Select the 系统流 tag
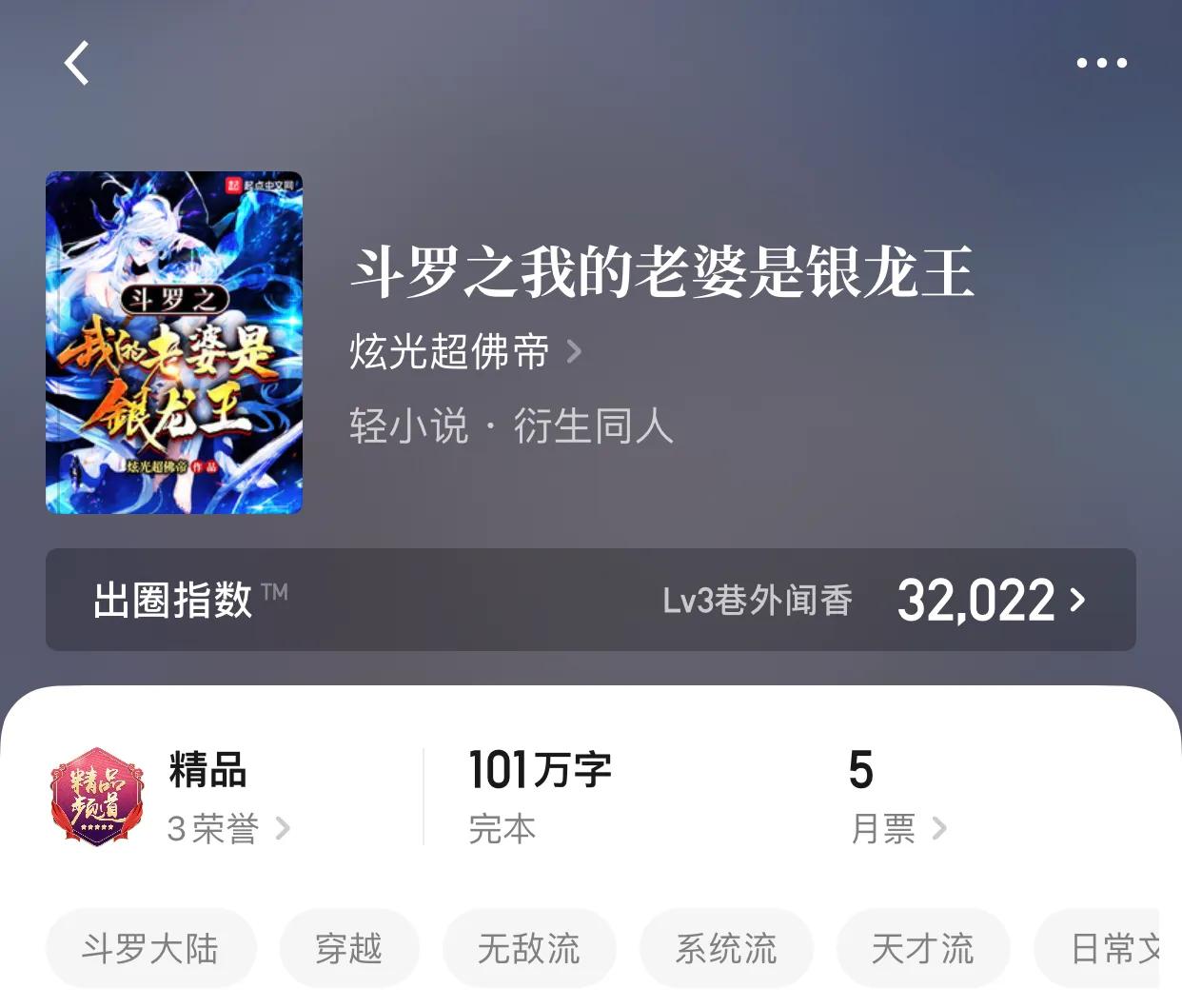Screen dimensions: 1182x1008 pyautogui.click(x=726, y=949)
